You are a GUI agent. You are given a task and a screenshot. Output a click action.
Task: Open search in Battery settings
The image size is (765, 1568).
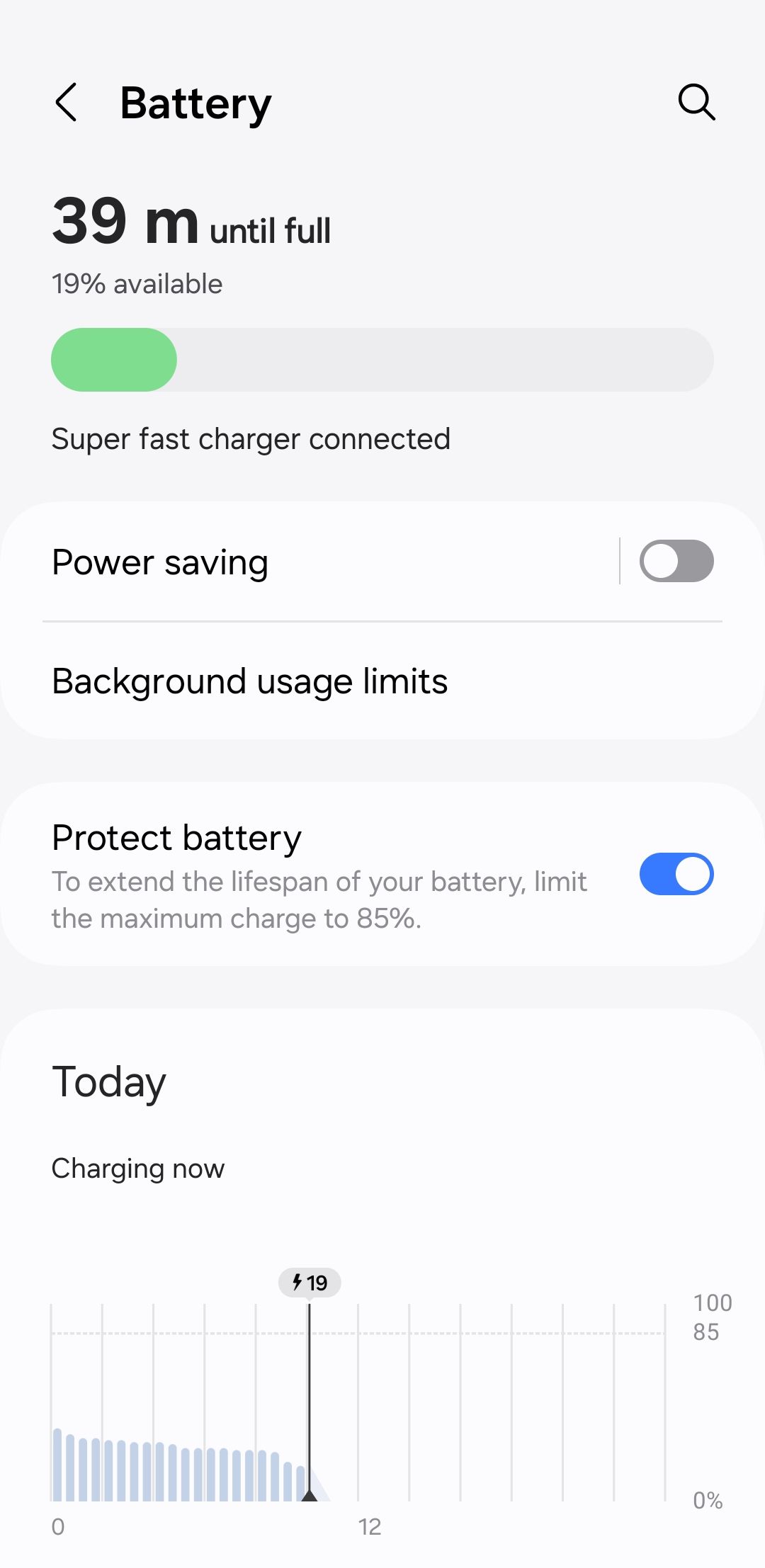coord(697,103)
